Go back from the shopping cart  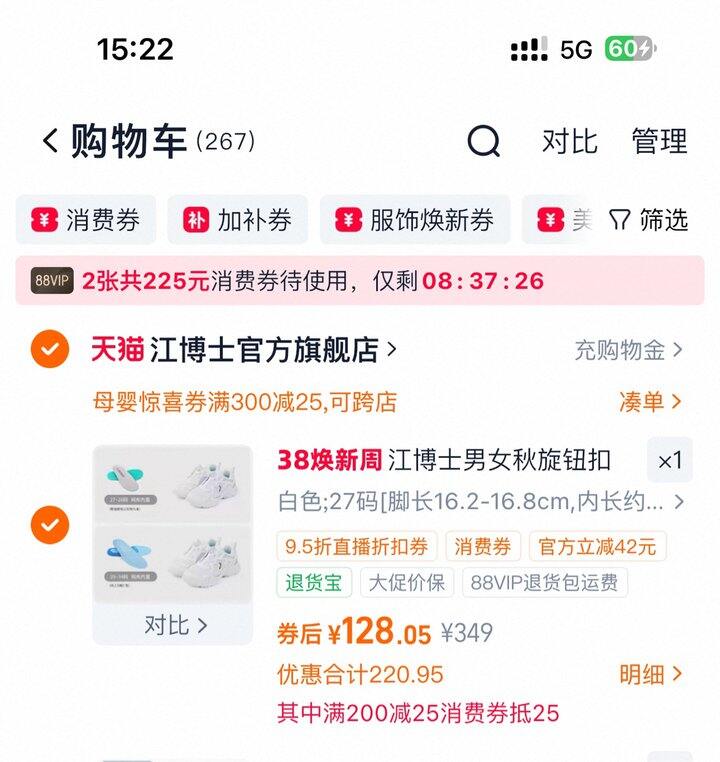coord(50,141)
